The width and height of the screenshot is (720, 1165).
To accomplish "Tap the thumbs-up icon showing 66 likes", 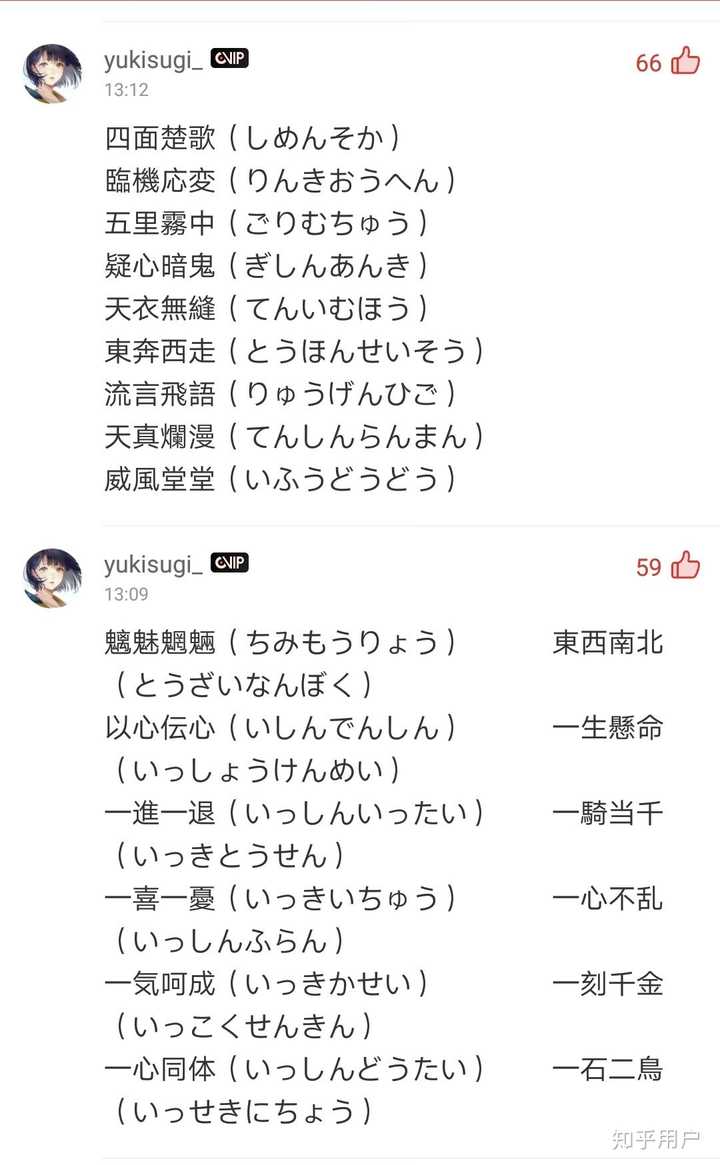I will pos(686,62).
